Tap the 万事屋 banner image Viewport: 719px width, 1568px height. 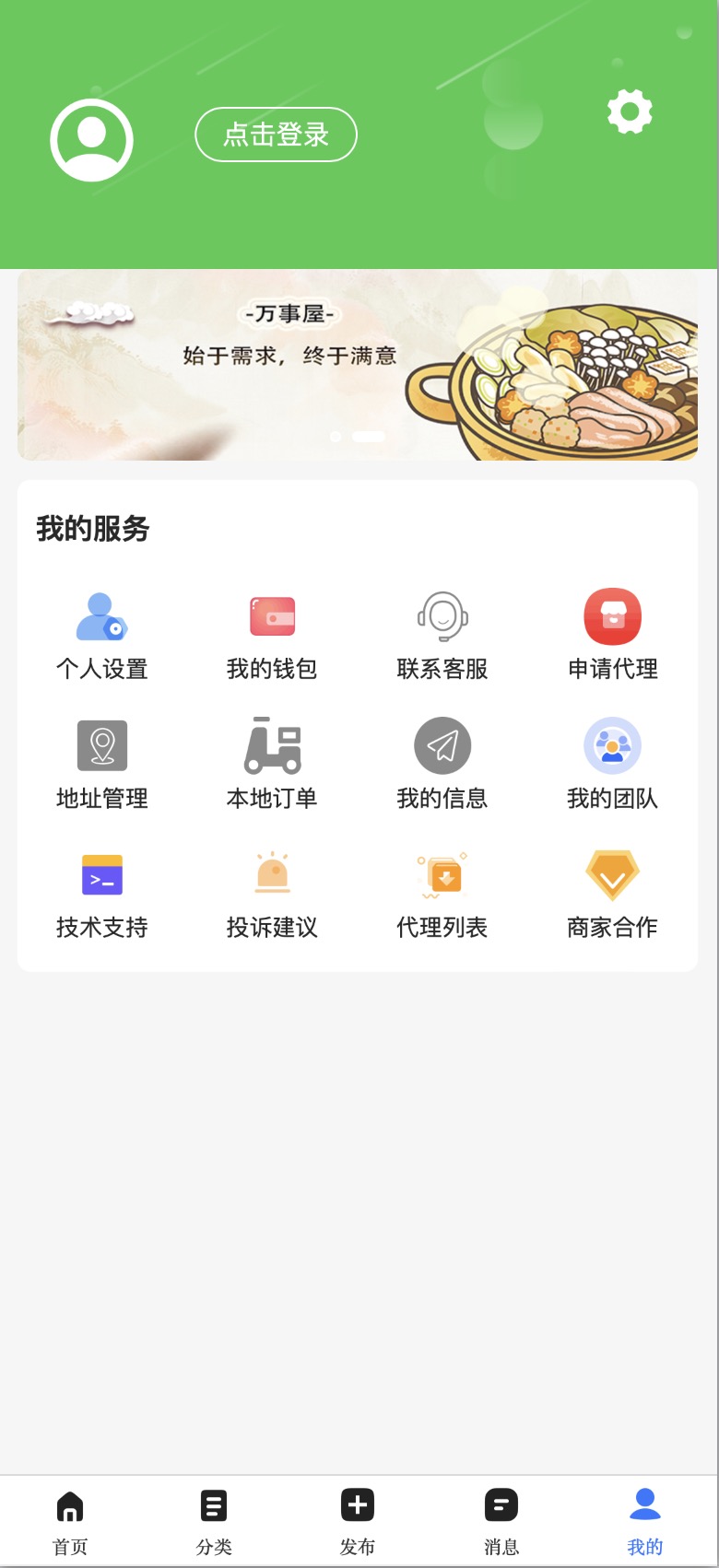point(358,365)
